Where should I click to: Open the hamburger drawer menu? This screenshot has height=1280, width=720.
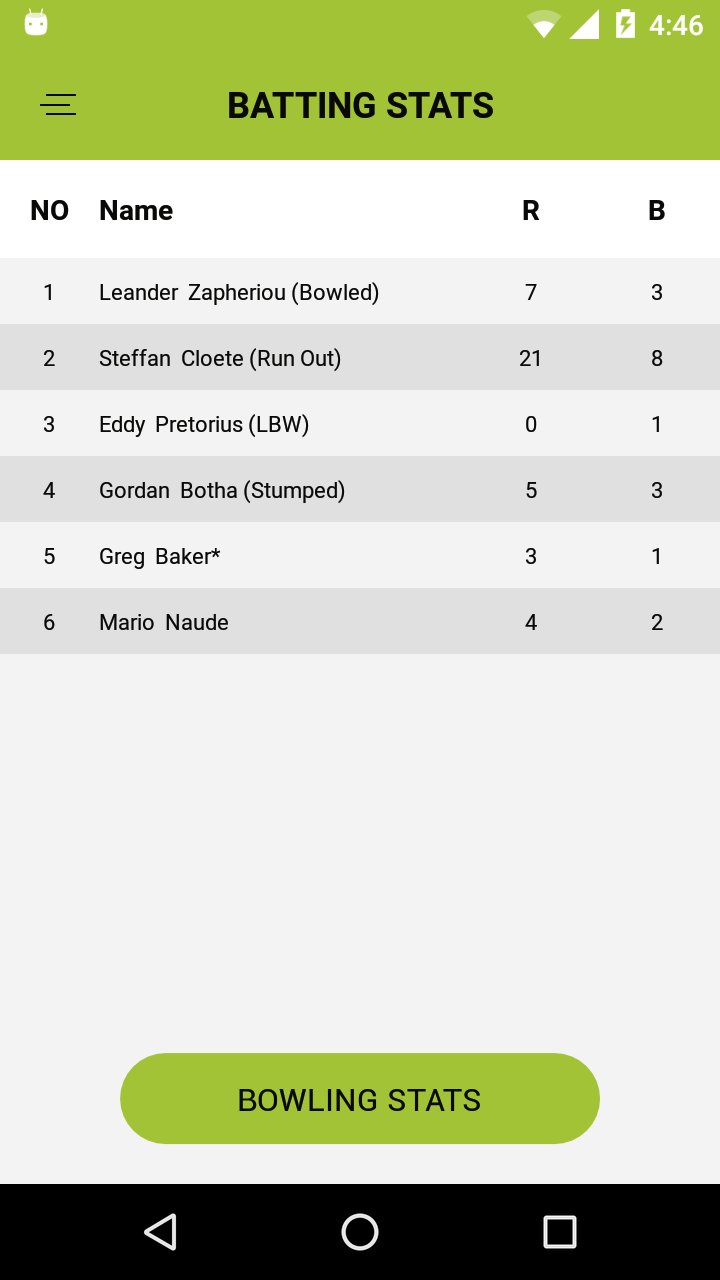58,105
